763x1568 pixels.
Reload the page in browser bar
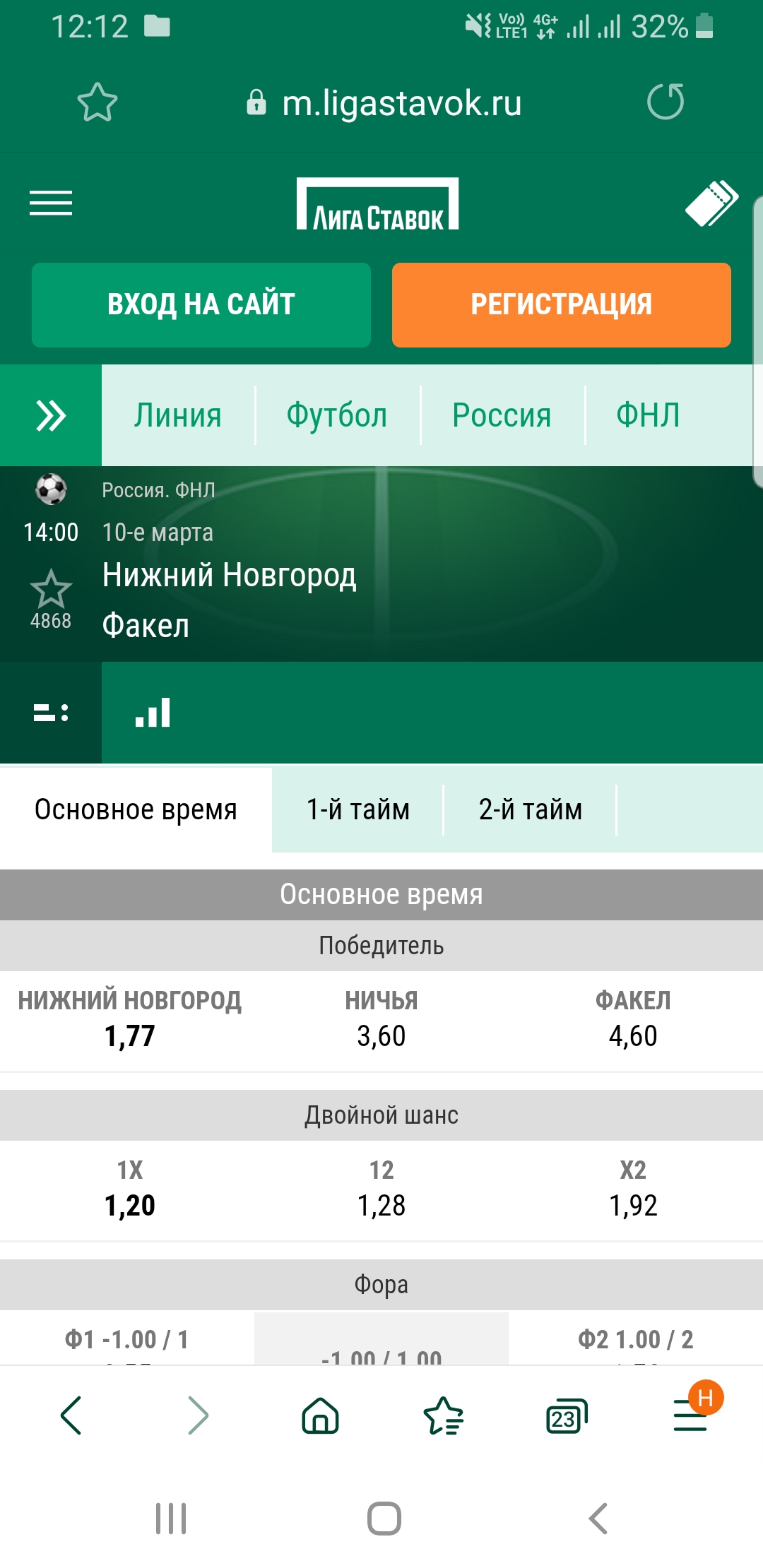pyautogui.click(x=666, y=102)
